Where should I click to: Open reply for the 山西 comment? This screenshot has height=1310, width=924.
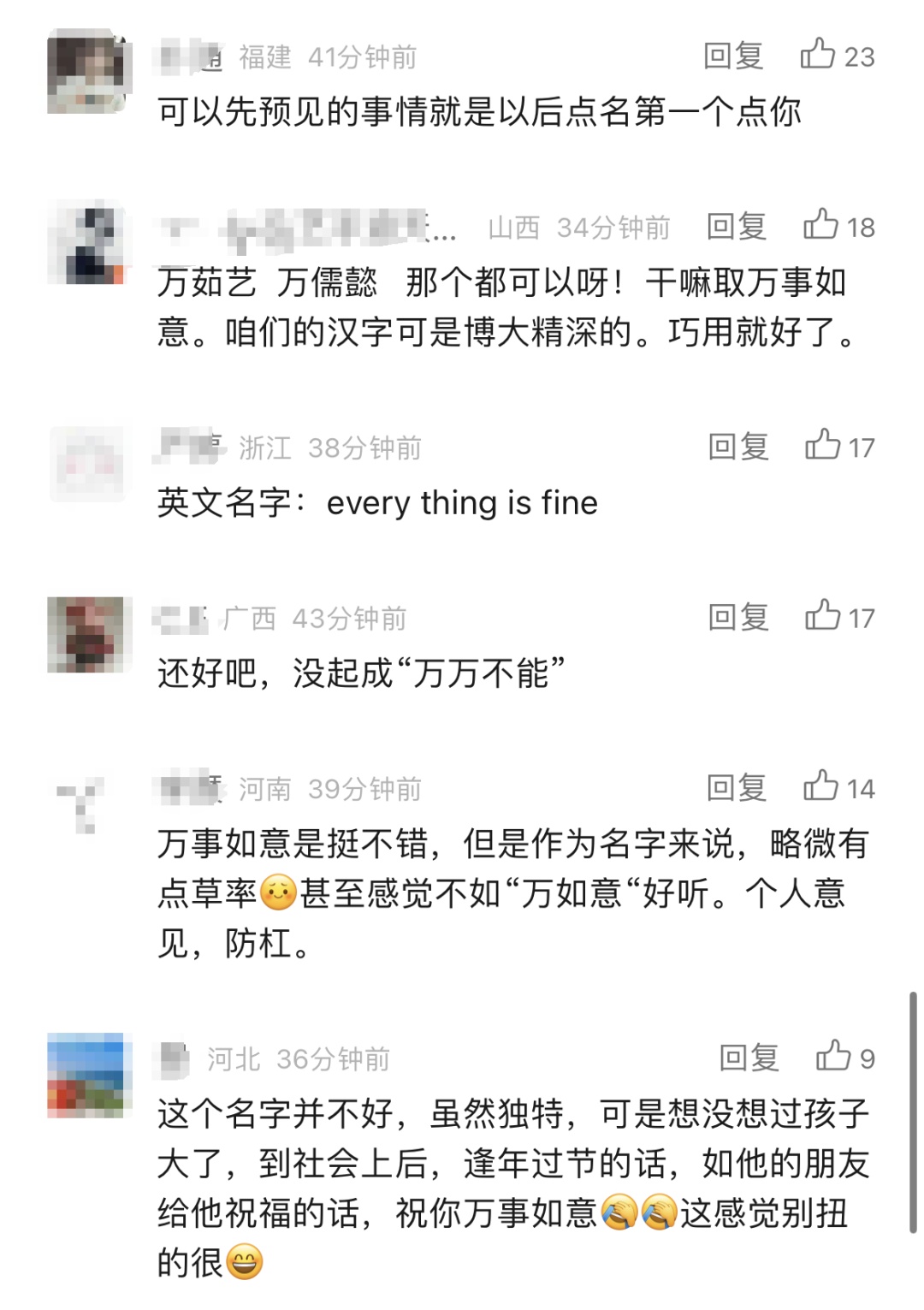pos(734,227)
